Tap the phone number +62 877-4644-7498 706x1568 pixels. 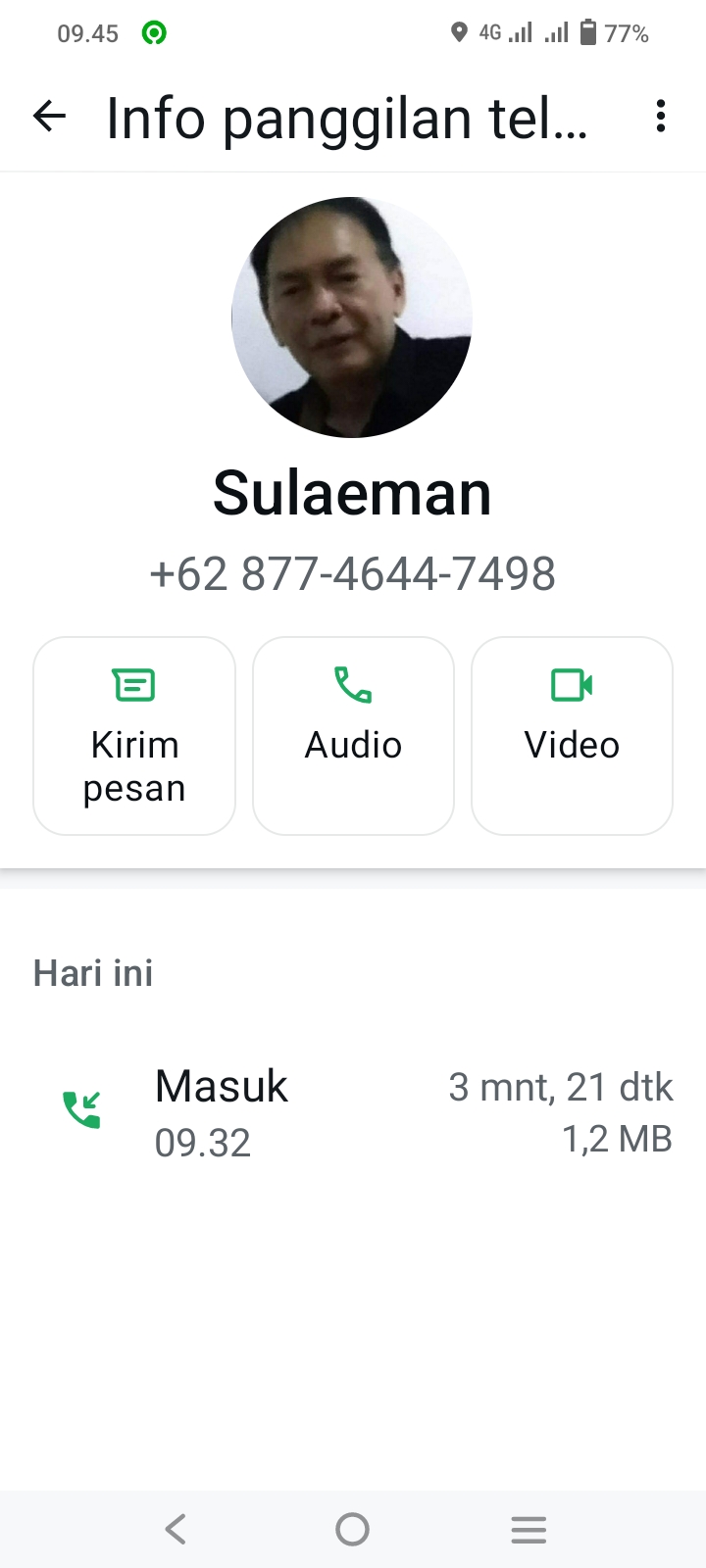click(352, 574)
